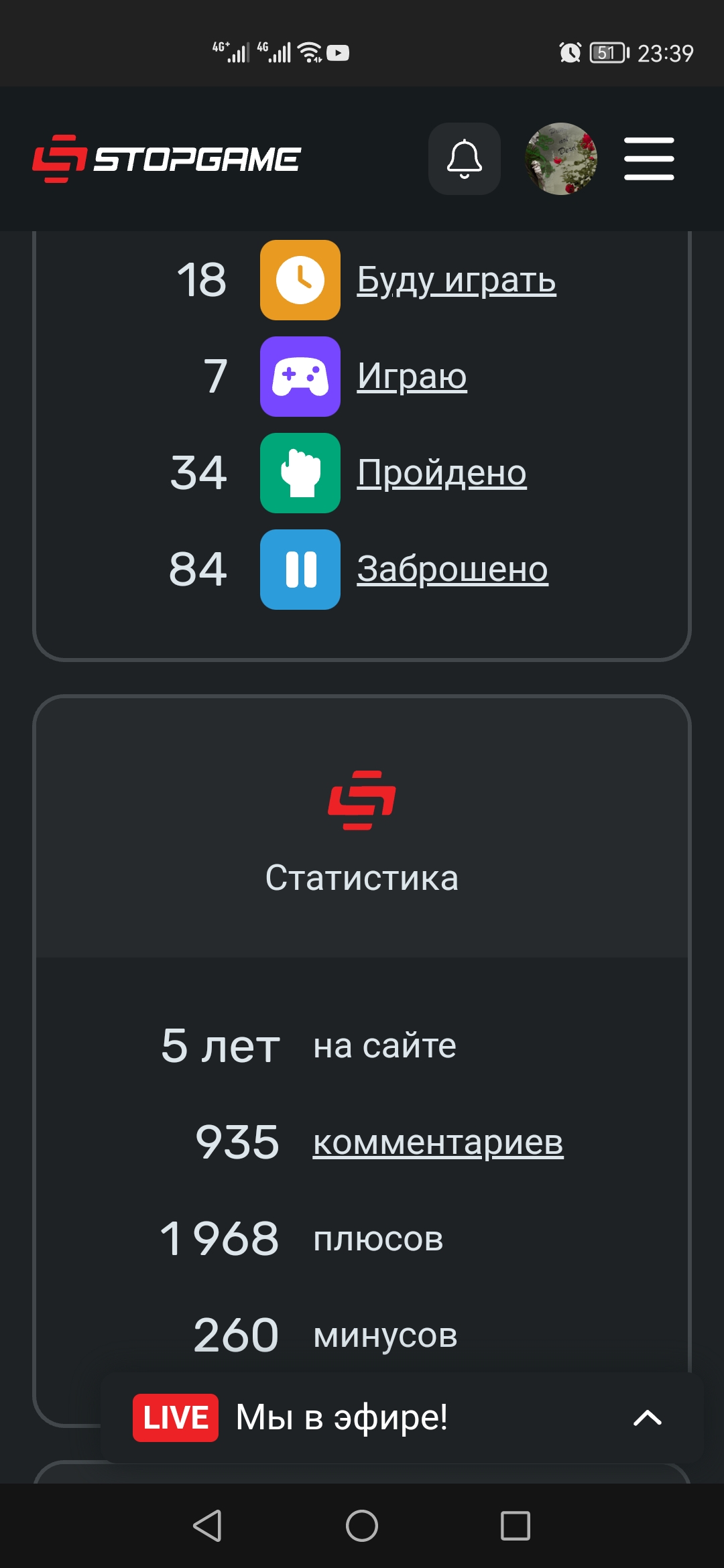Open the notifications bell
724x1568 pixels.
pos(465,159)
